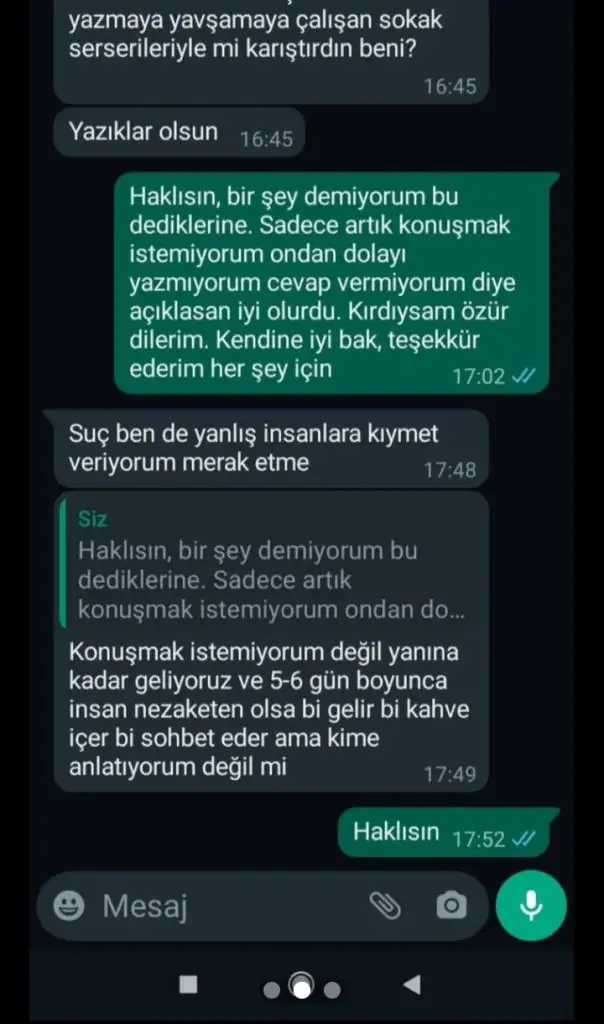
Task: Jump to the quoted "Siz" reply message
Action: pos(270,564)
